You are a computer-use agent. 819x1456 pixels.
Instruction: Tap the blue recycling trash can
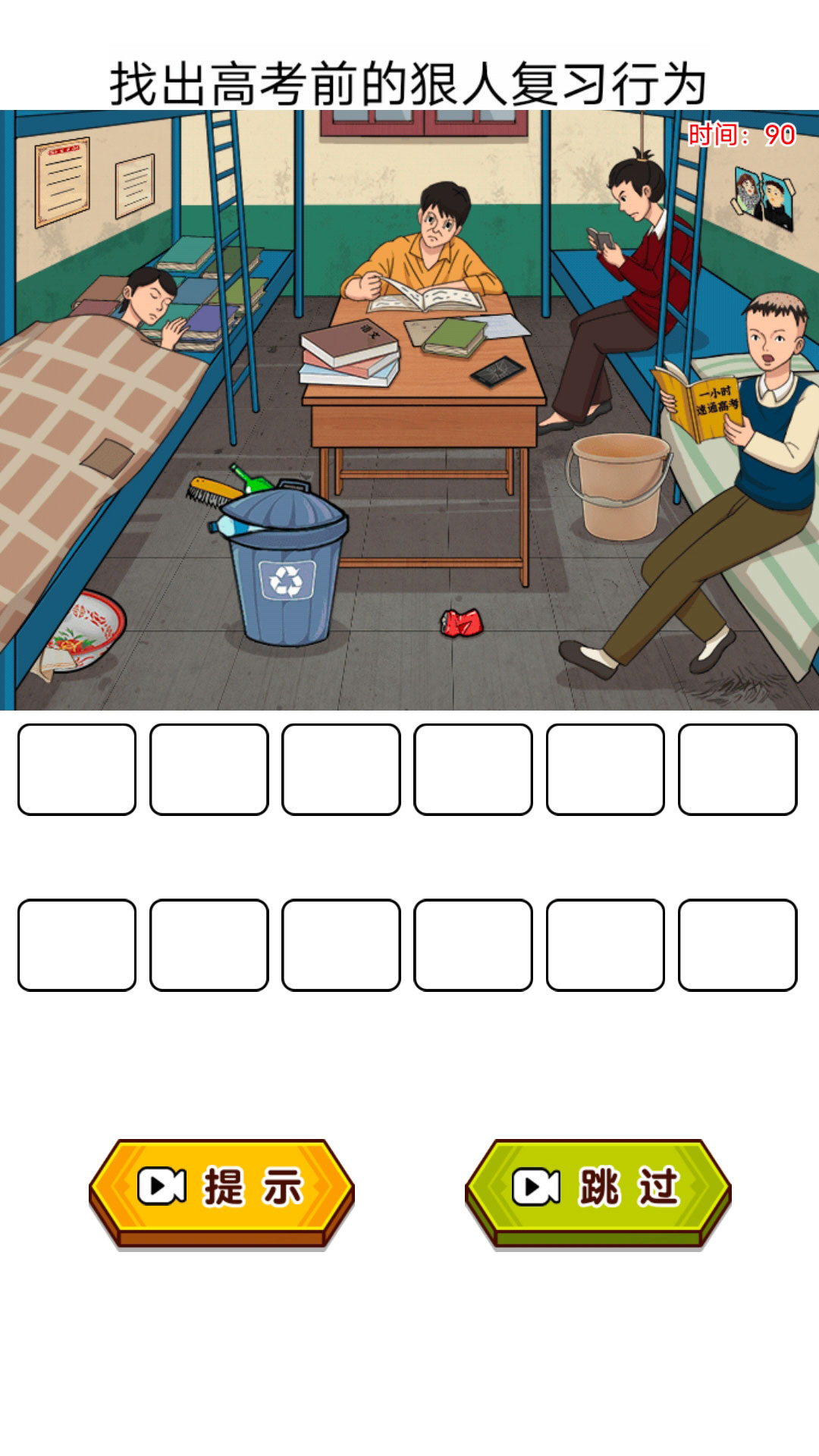pyautogui.click(x=284, y=565)
